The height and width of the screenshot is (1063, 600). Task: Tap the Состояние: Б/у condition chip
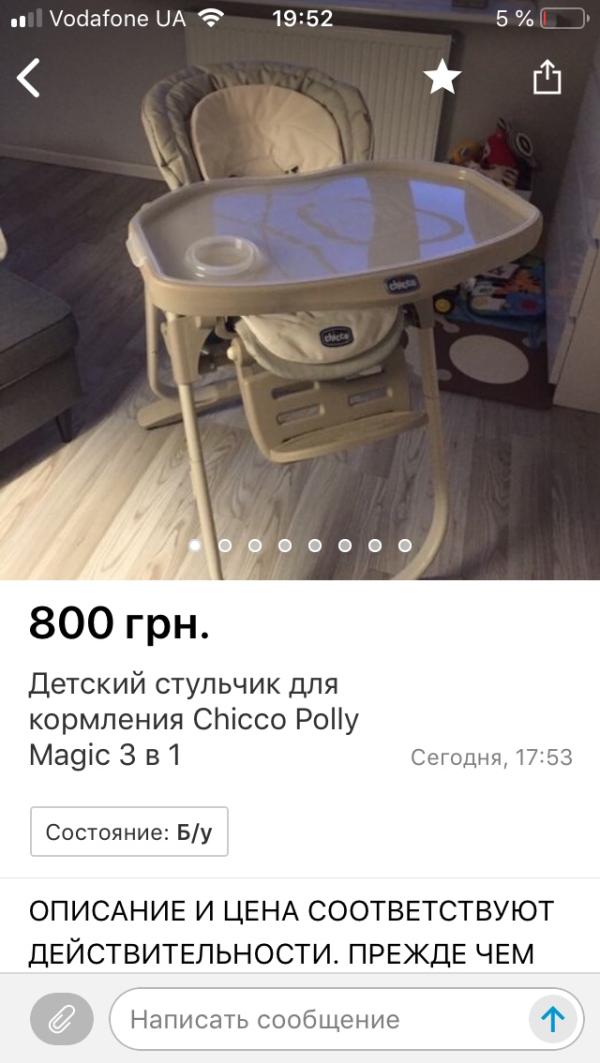pyautogui.click(x=129, y=832)
